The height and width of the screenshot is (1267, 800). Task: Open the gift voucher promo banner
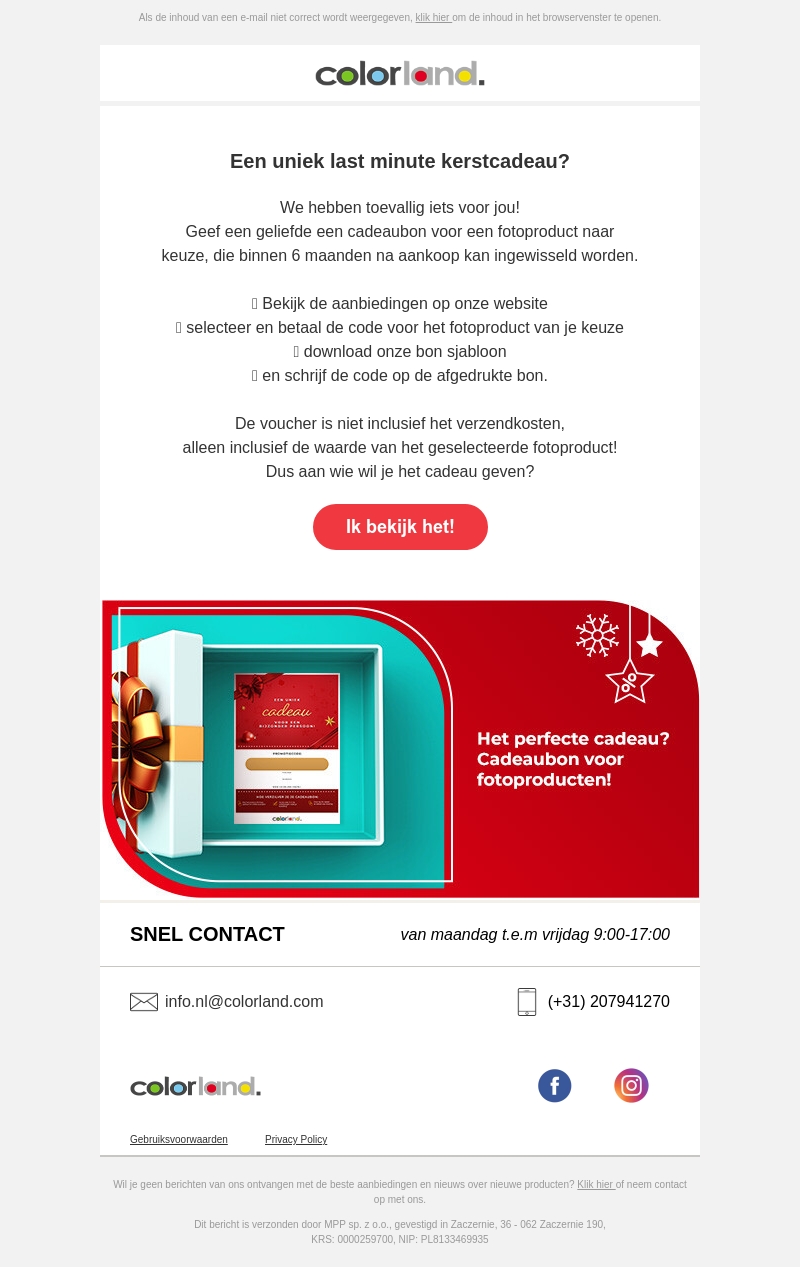[400, 748]
